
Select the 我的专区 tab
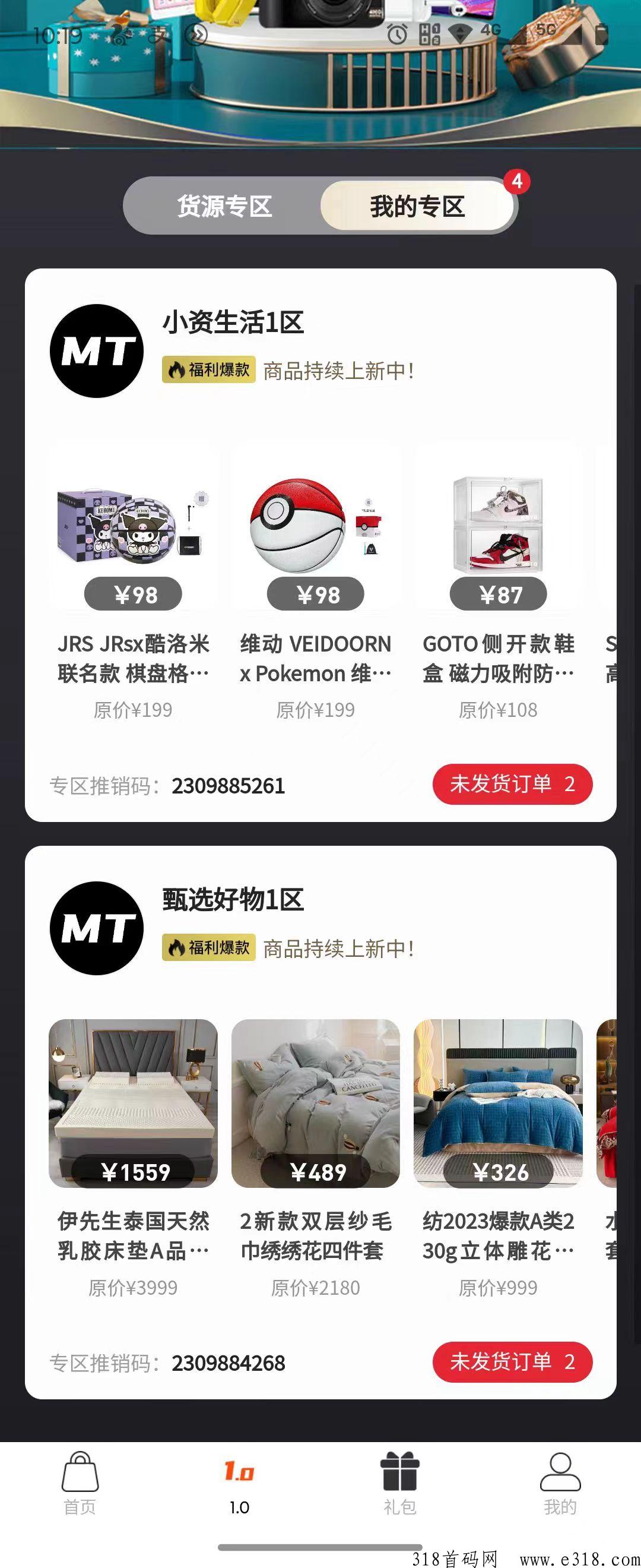click(x=417, y=206)
